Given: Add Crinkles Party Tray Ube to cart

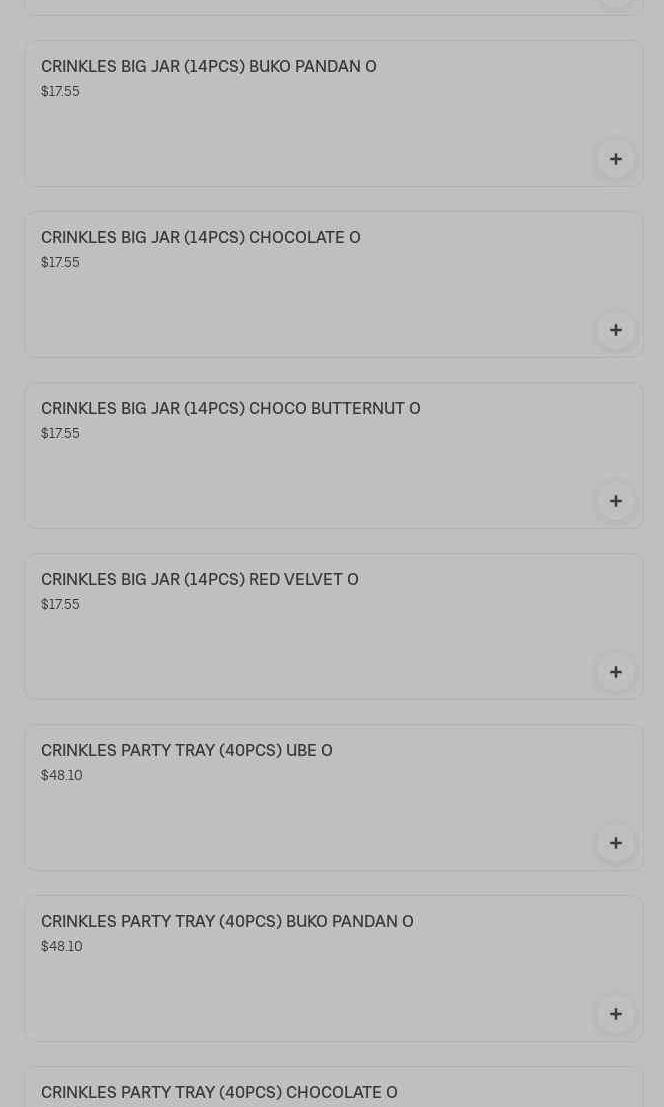Looking at the screenshot, I should pyautogui.click(x=615, y=843).
